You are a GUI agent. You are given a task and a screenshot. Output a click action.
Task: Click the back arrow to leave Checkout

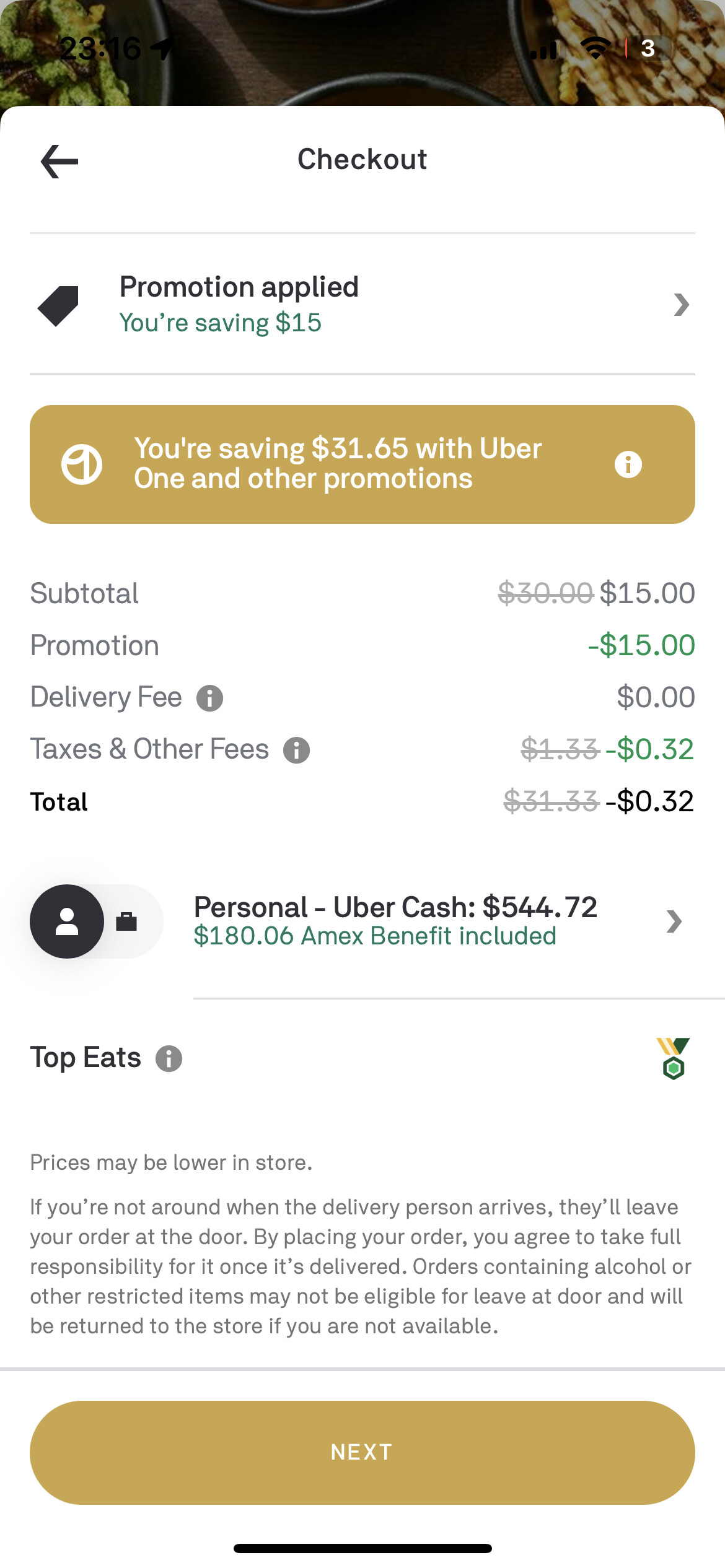(59, 160)
